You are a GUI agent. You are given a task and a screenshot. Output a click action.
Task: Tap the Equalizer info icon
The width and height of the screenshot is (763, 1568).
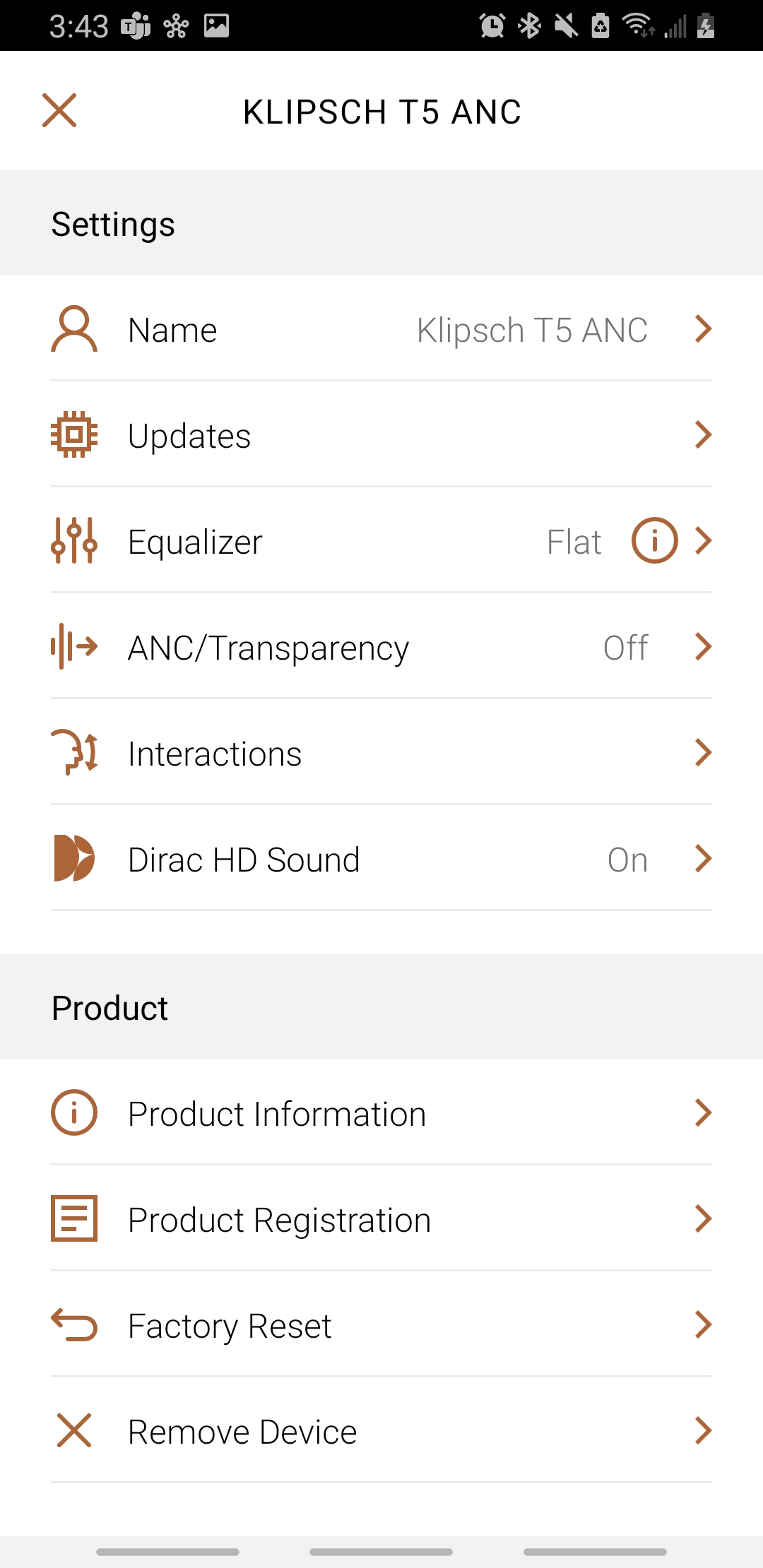tap(655, 541)
